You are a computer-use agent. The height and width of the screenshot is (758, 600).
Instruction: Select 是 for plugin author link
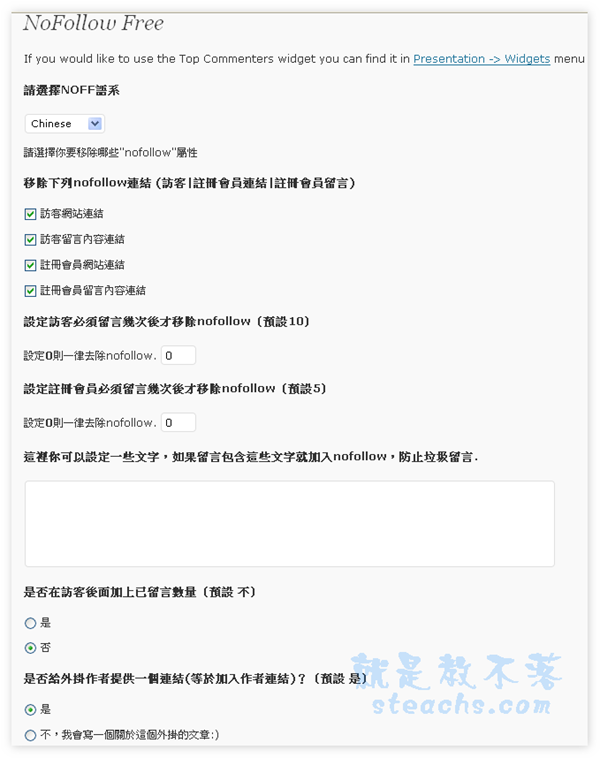[x=30, y=709]
